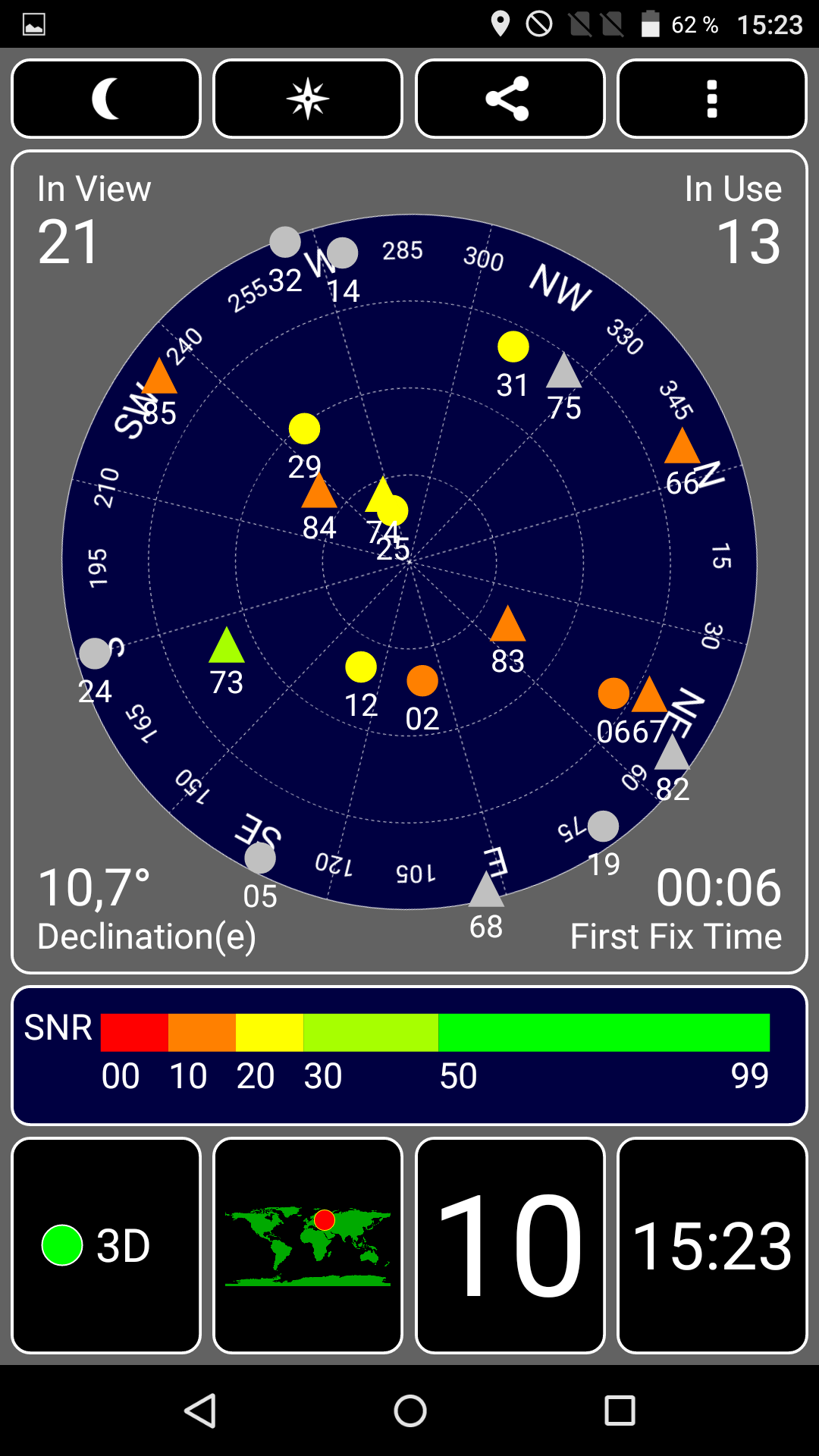Go to the home screen
Image resolution: width=819 pixels, height=1456 pixels.
pyautogui.click(x=410, y=1410)
